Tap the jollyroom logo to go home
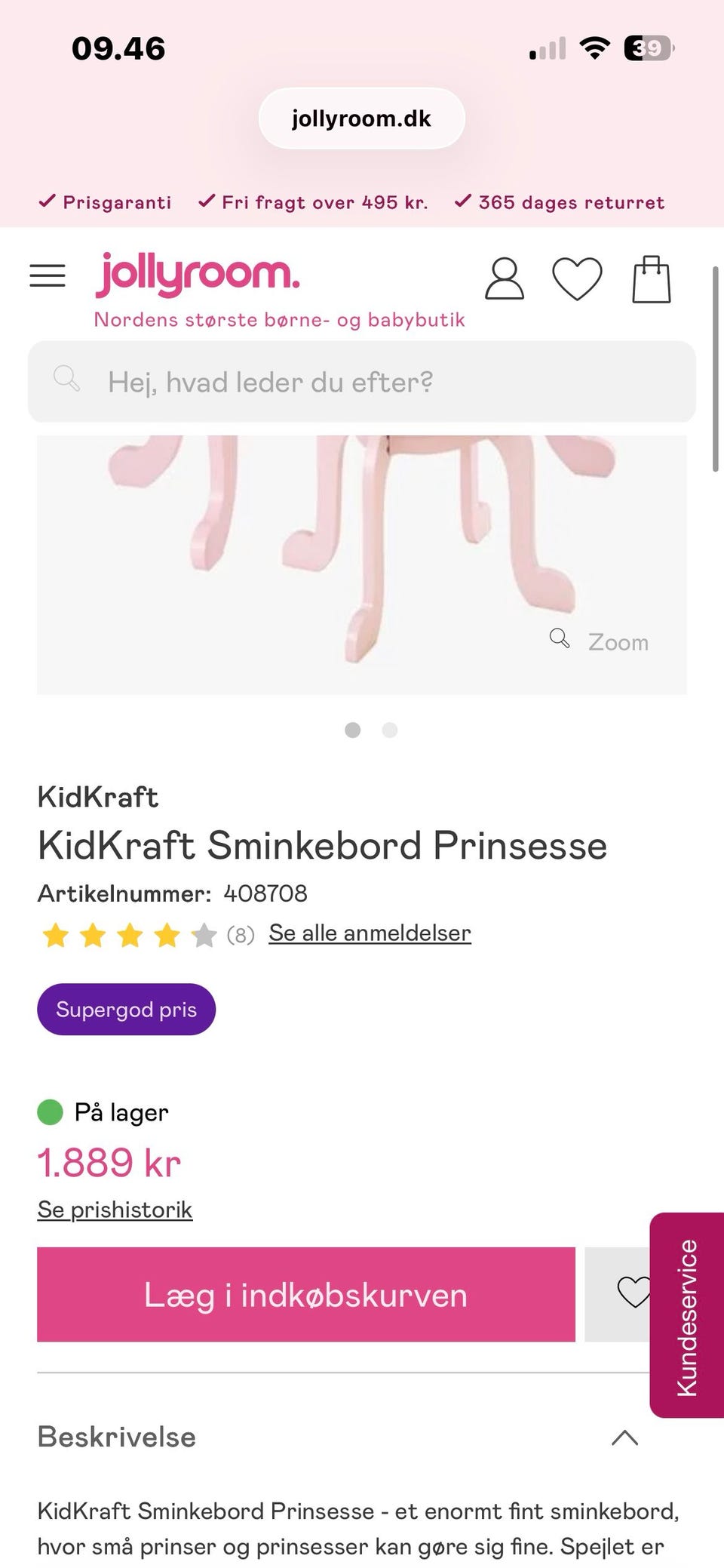724x1568 pixels. click(x=198, y=274)
